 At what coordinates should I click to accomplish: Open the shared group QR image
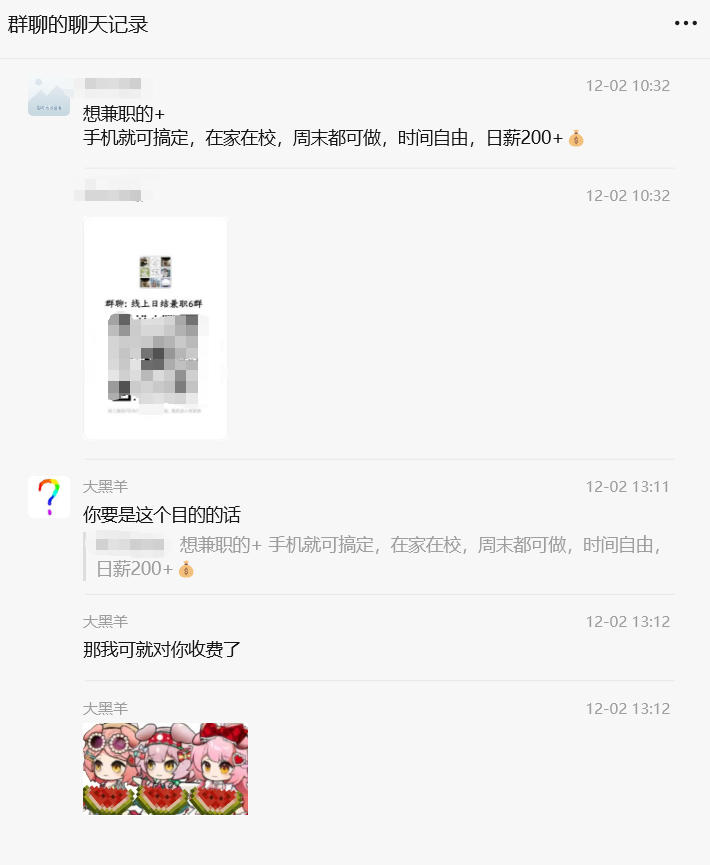click(155, 328)
